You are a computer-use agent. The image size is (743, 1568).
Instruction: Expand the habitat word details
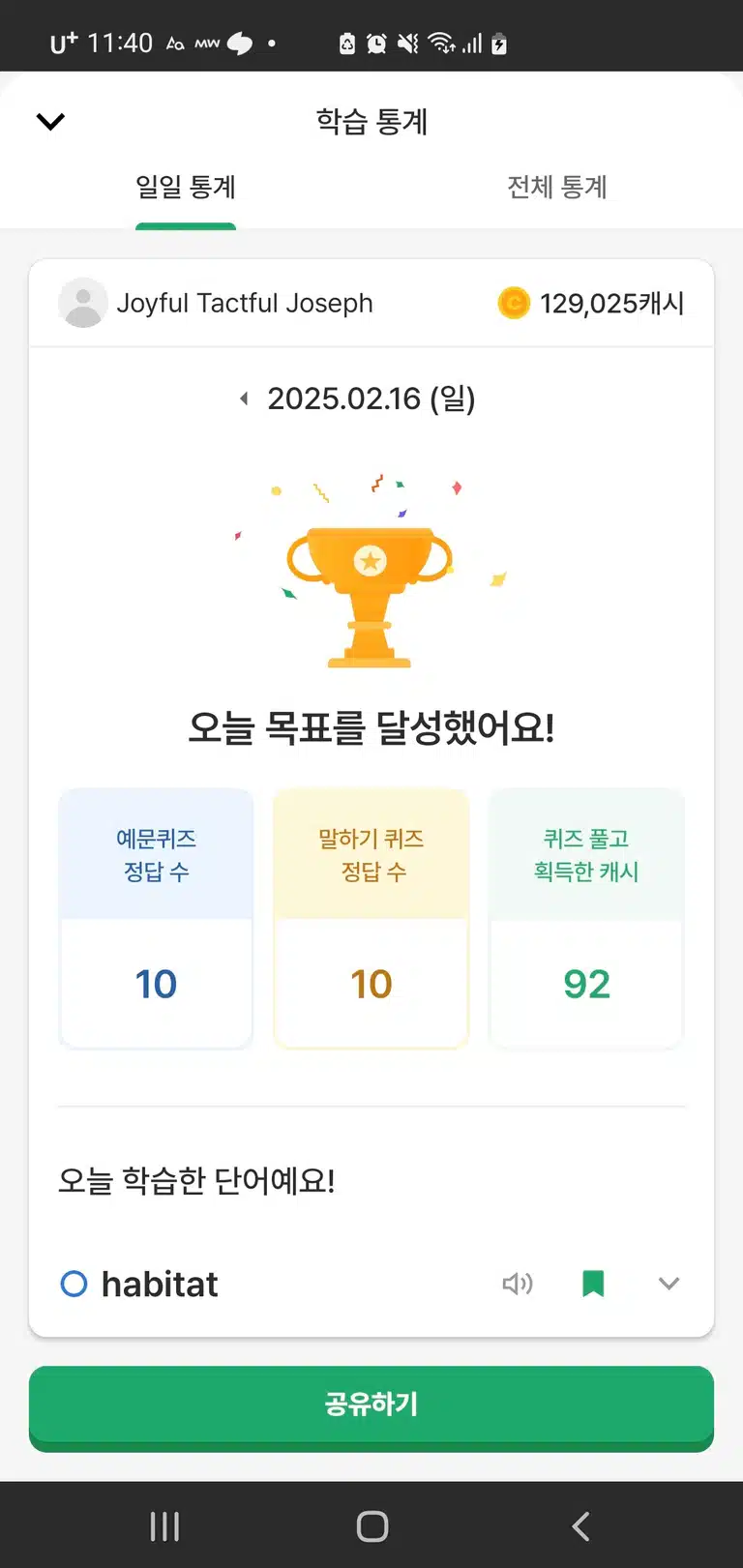(x=669, y=1284)
